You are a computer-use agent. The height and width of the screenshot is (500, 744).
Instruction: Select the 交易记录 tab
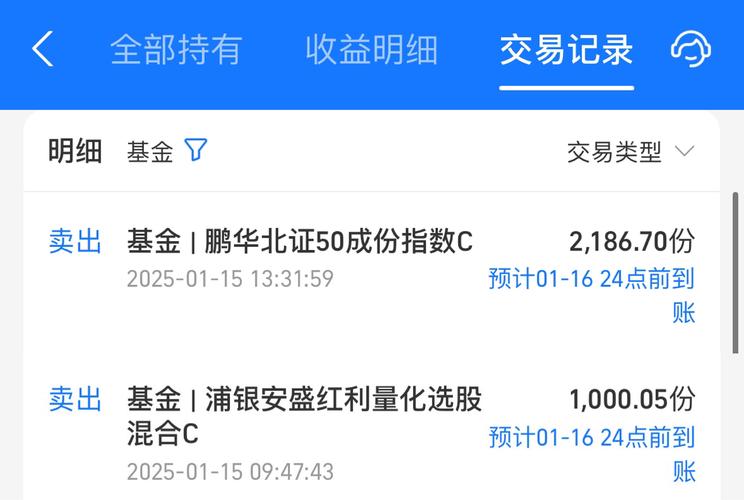tap(566, 49)
